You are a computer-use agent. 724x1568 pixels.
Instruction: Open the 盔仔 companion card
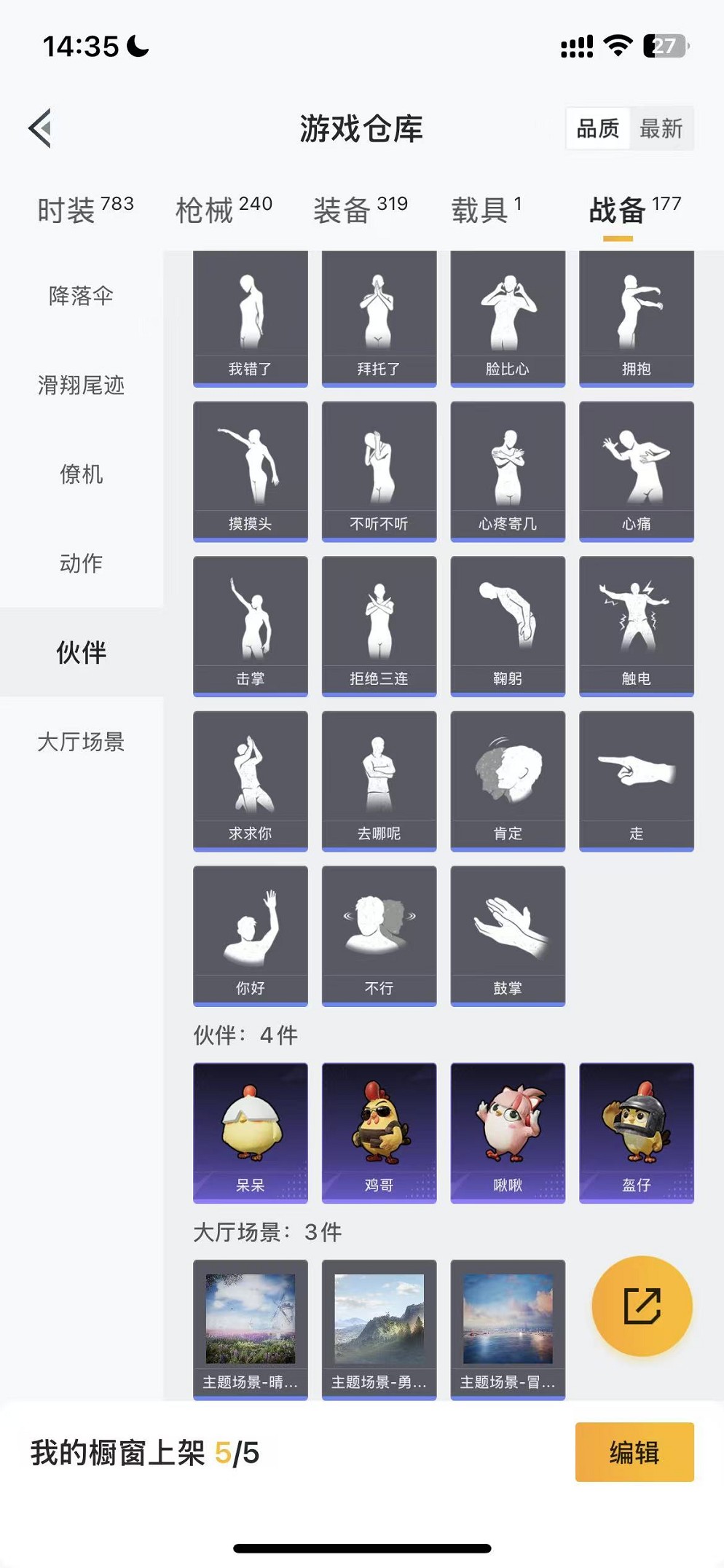click(x=636, y=1132)
